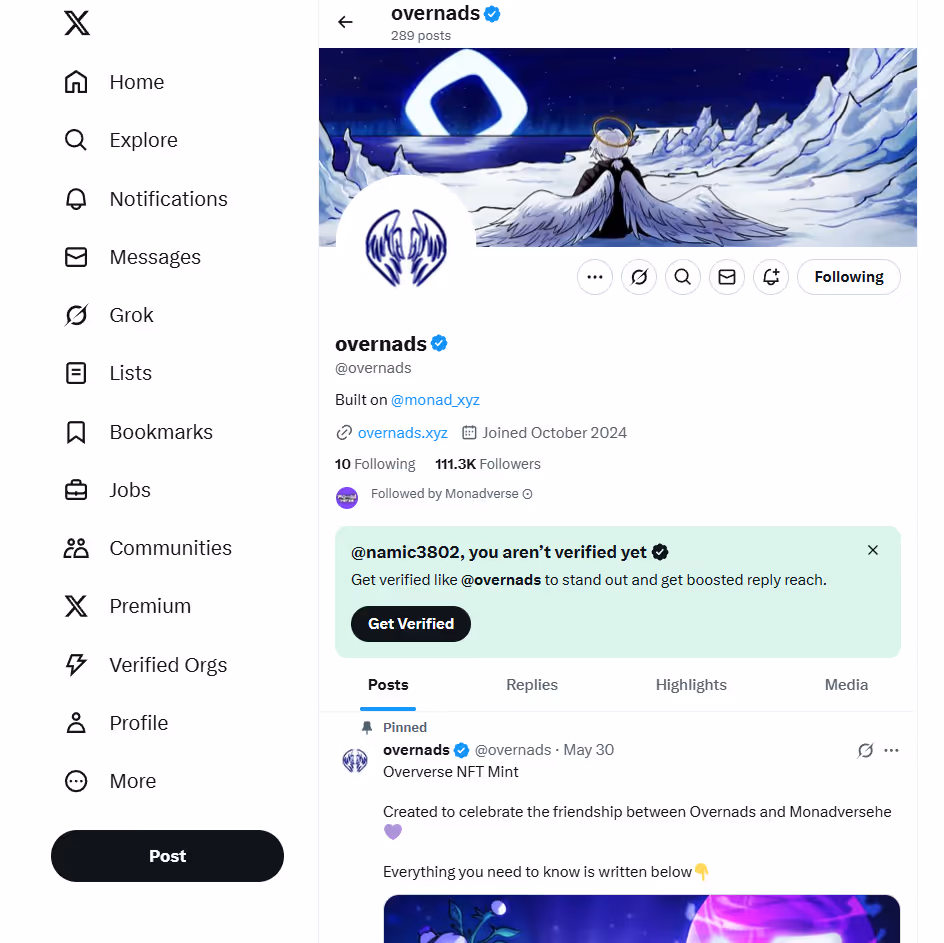Tap the Following button to unfollow
The image size is (944, 943).
848,277
